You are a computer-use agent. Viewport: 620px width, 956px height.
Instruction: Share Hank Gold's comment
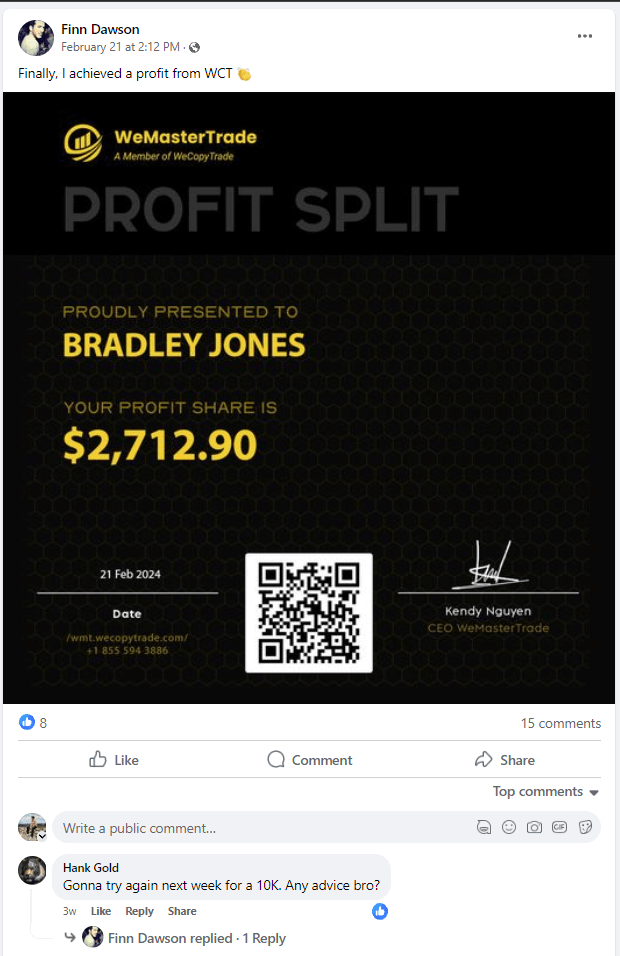coord(182,911)
